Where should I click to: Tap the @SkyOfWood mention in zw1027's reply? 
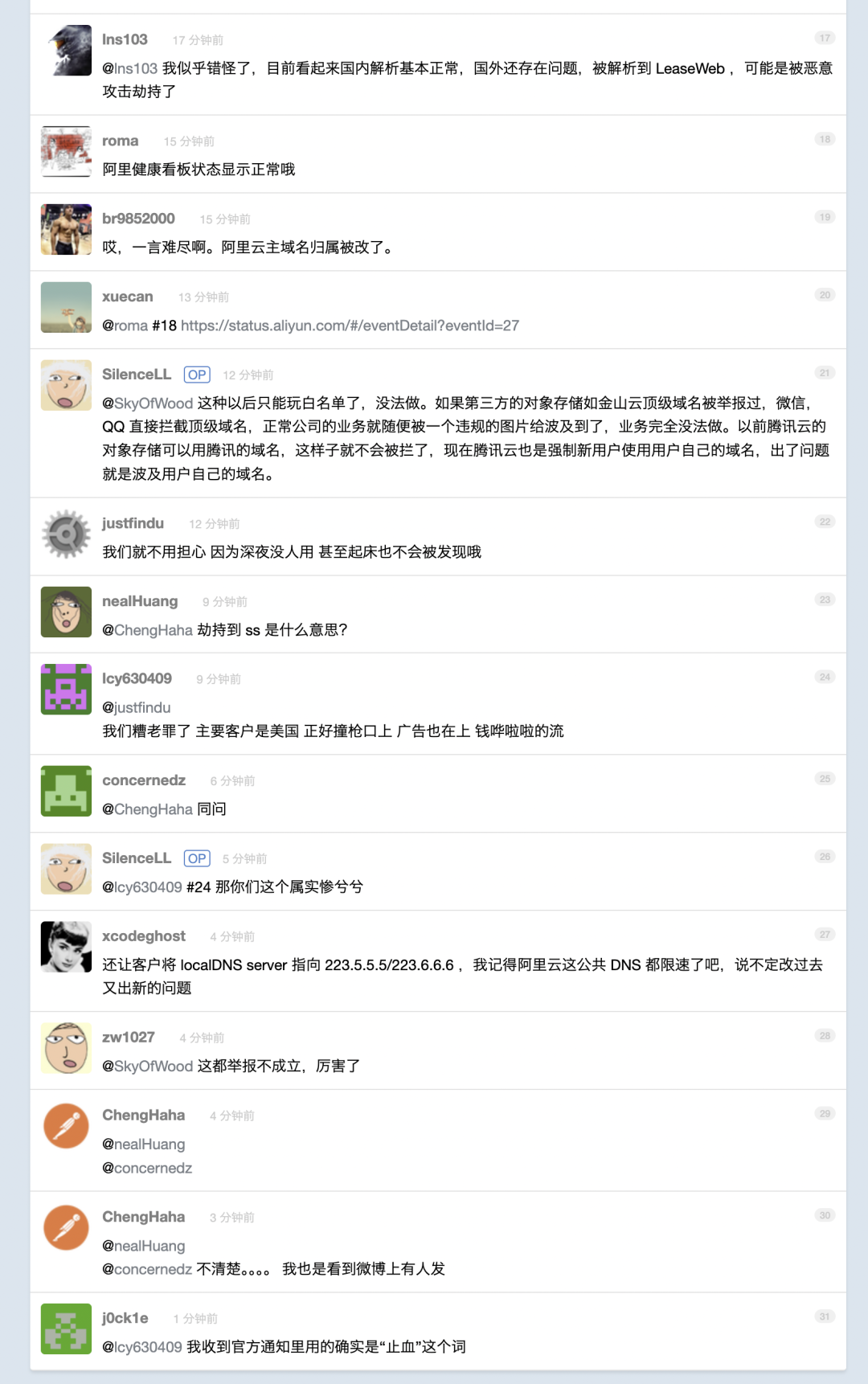pos(147,1067)
